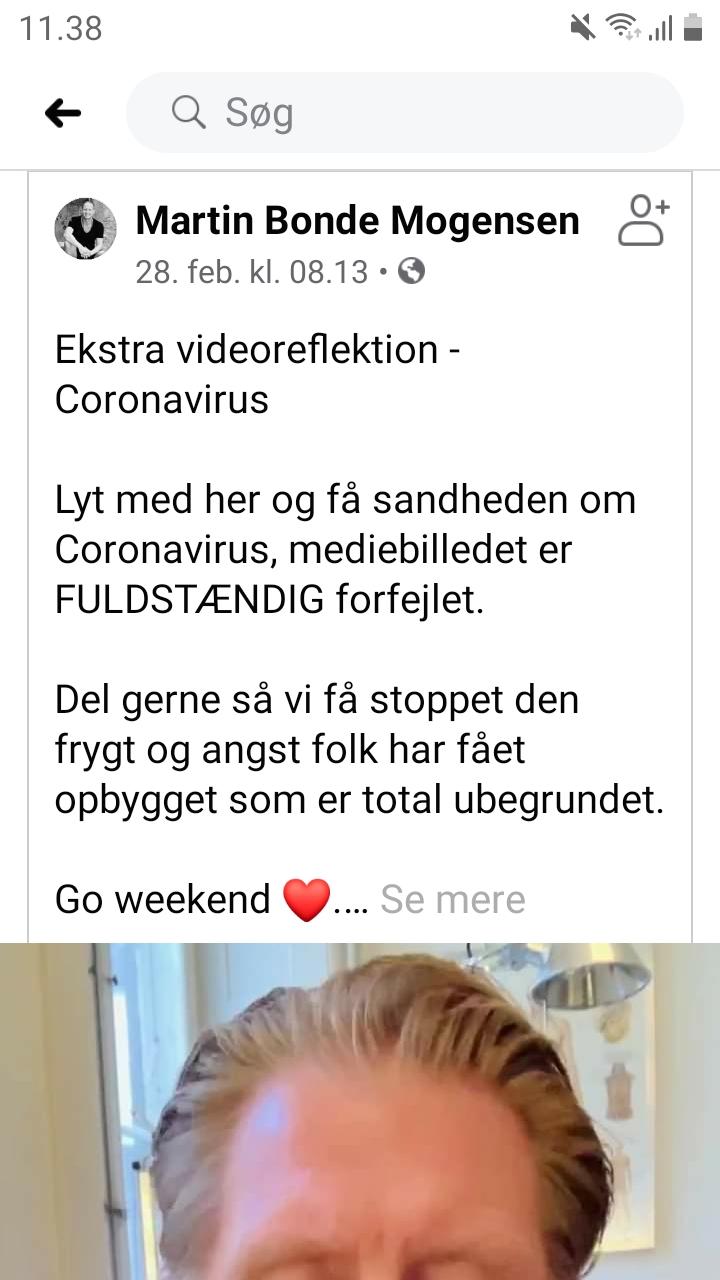The width and height of the screenshot is (720, 1280).
Task: Go back with the arrow icon
Action: pyautogui.click(x=63, y=114)
